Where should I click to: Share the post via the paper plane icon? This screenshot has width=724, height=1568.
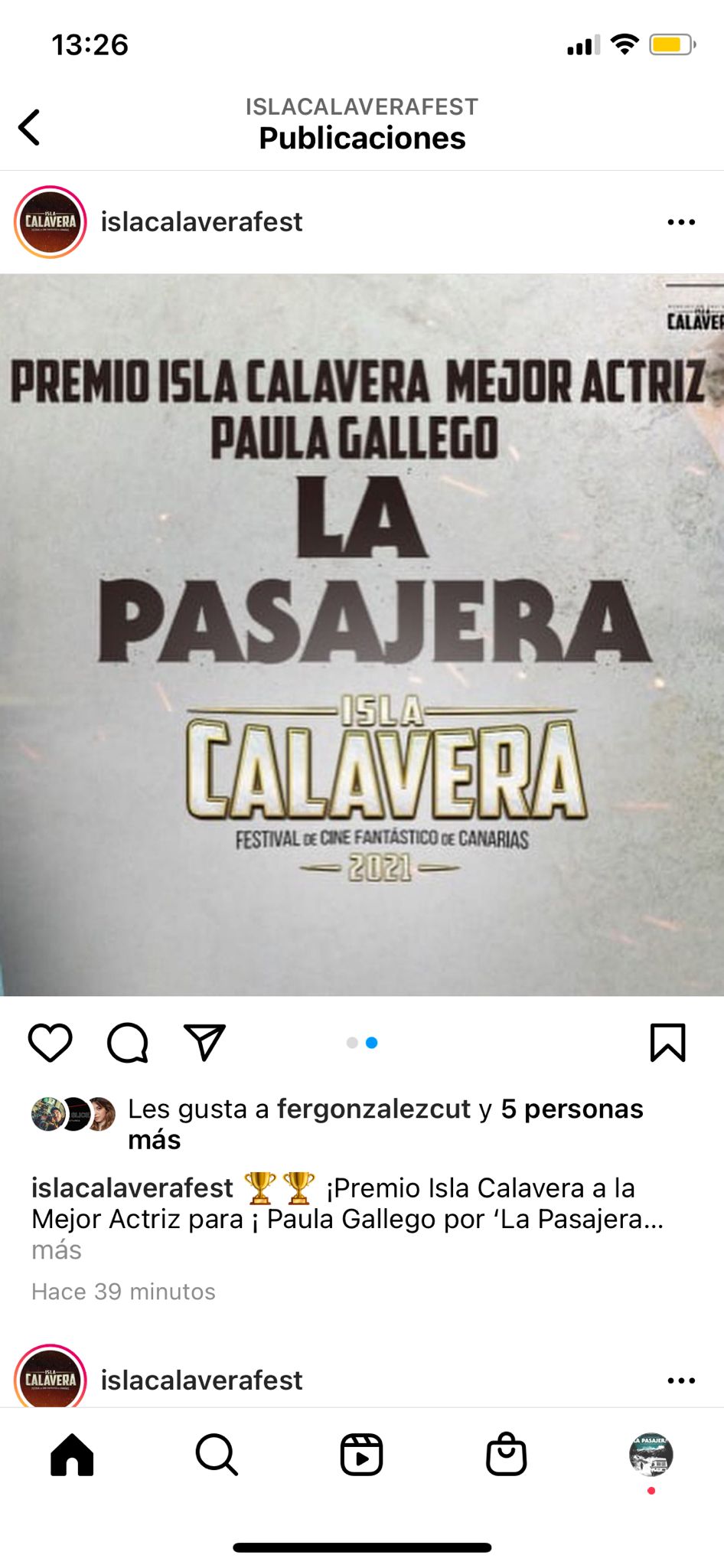pyautogui.click(x=204, y=1041)
